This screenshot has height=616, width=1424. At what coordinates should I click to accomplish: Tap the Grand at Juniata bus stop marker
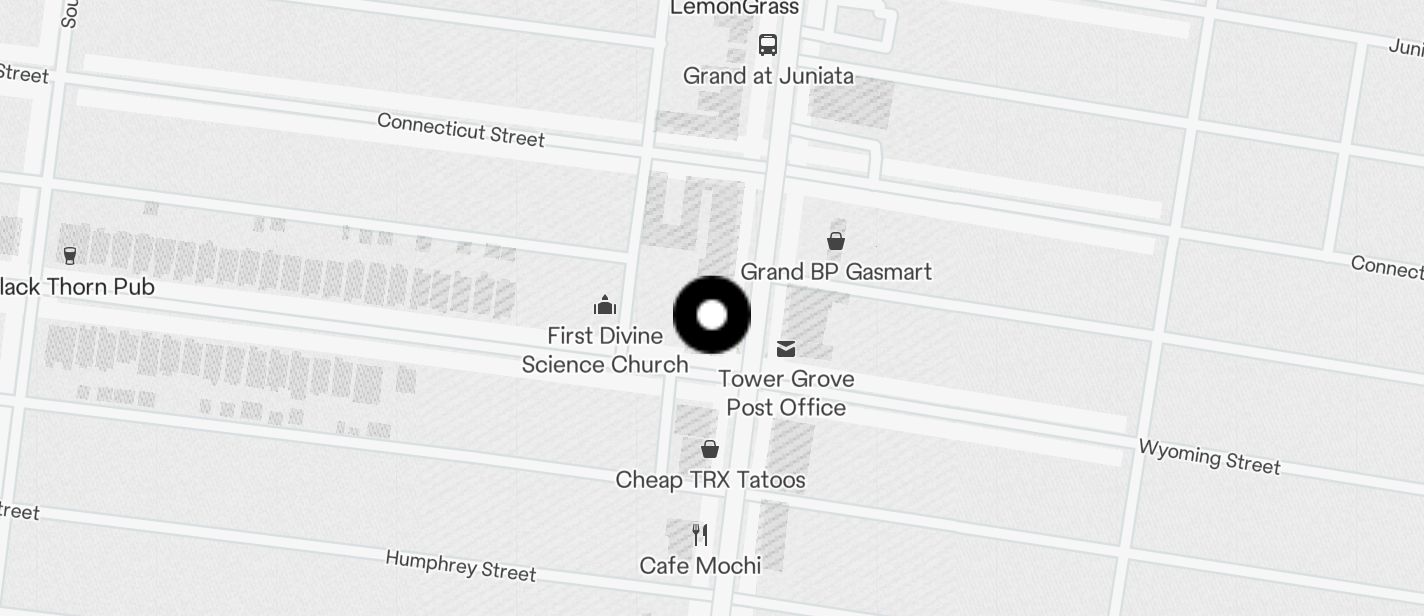pos(767,45)
